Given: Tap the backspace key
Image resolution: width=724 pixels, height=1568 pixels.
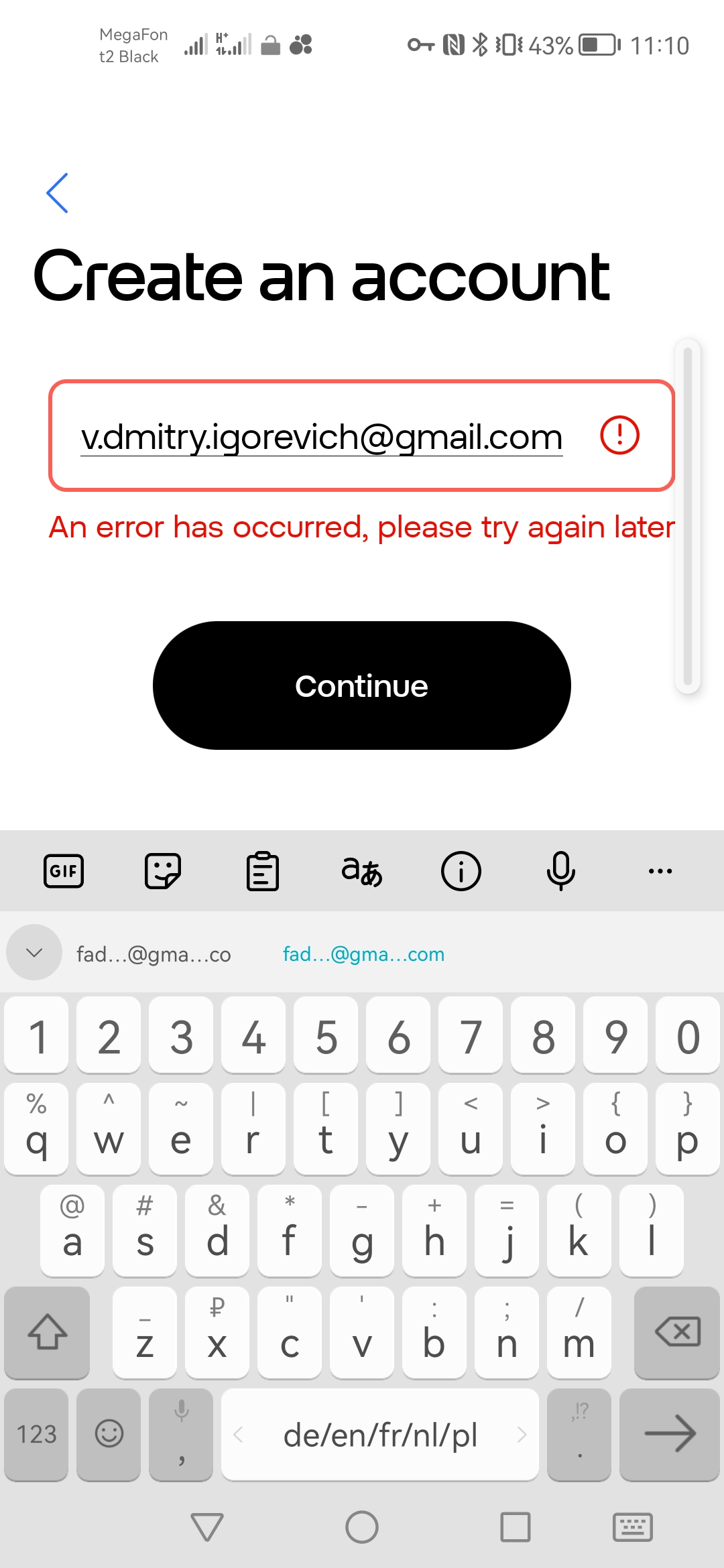Looking at the screenshot, I should [677, 1332].
